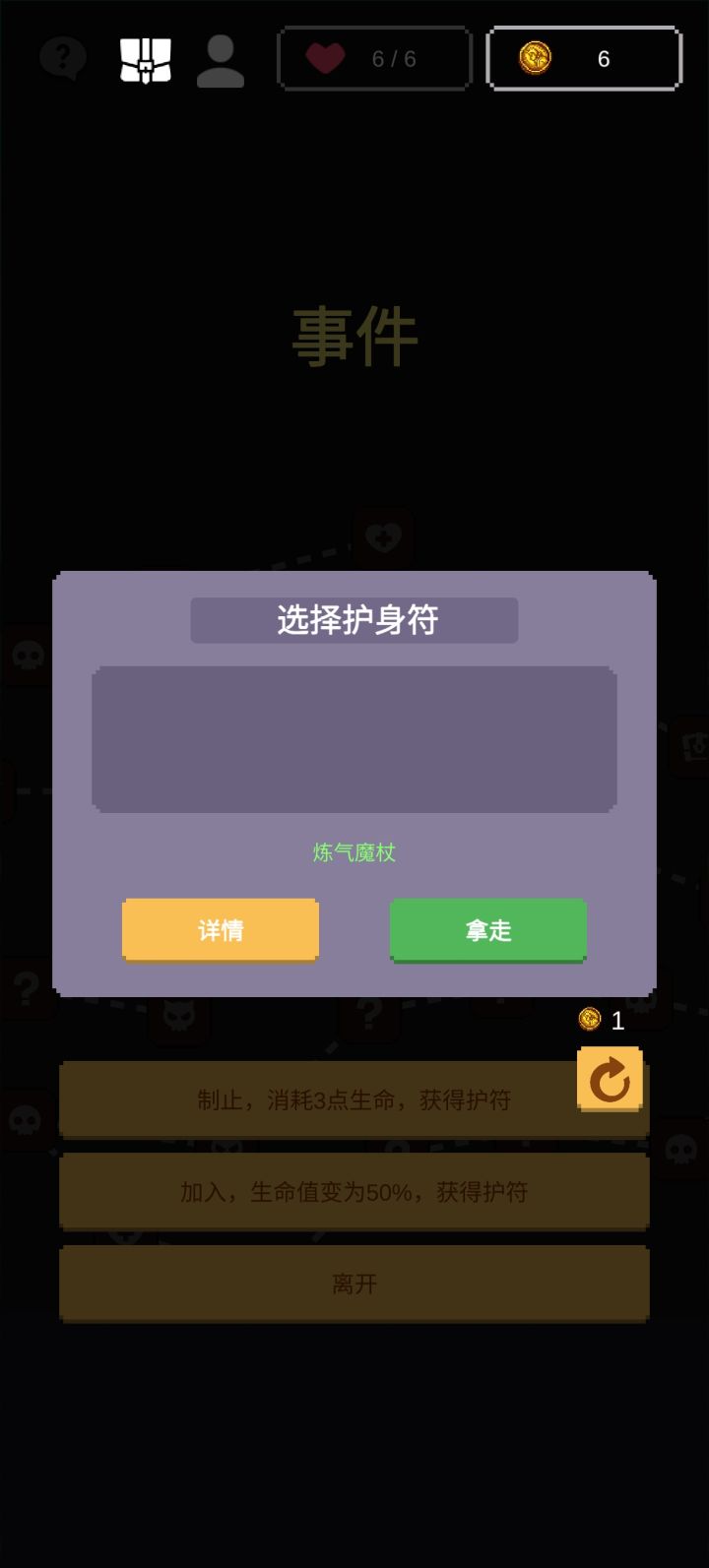709x1568 pixels.
Task: Click the heart icon in the health display
Action: [x=326, y=58]
